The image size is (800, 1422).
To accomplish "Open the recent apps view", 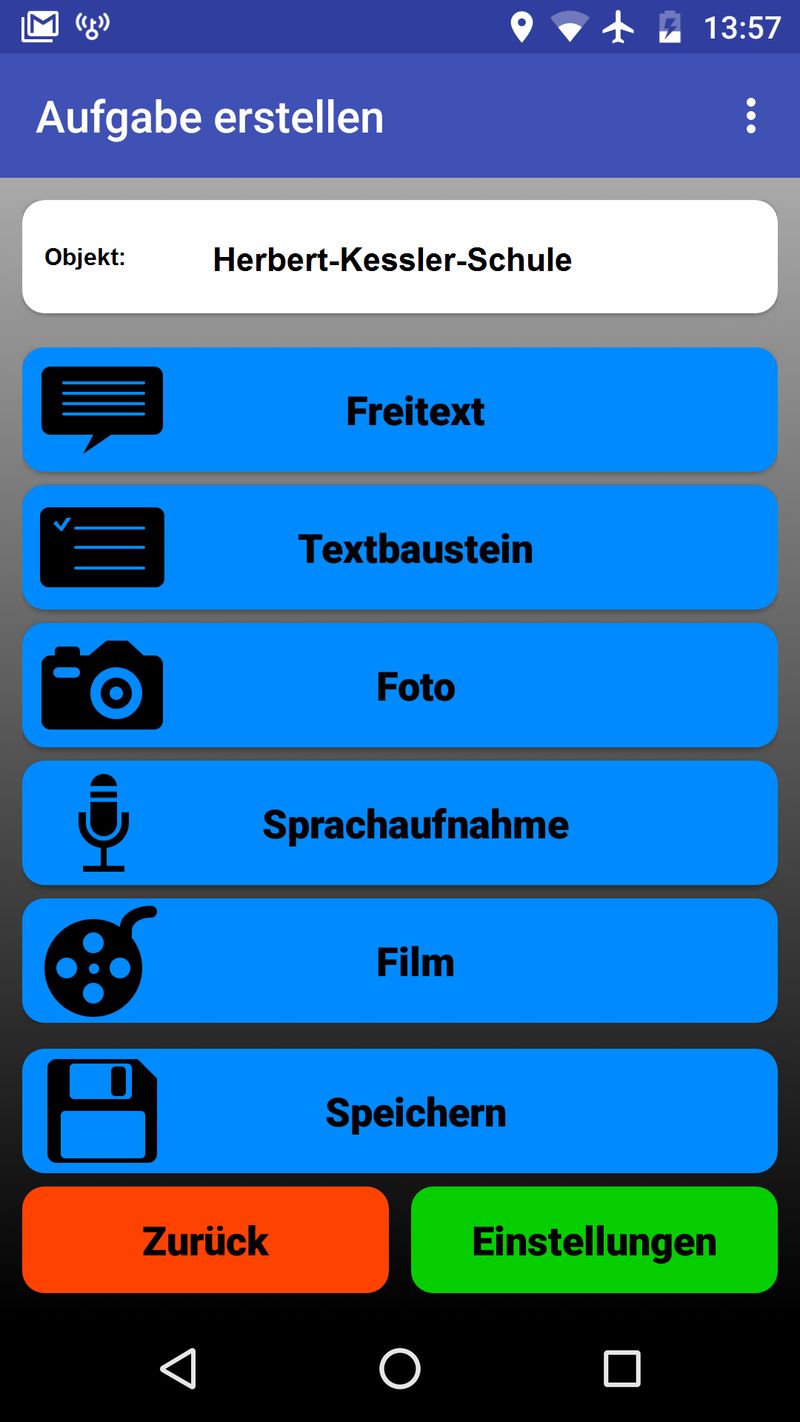I will (621, 1368).
